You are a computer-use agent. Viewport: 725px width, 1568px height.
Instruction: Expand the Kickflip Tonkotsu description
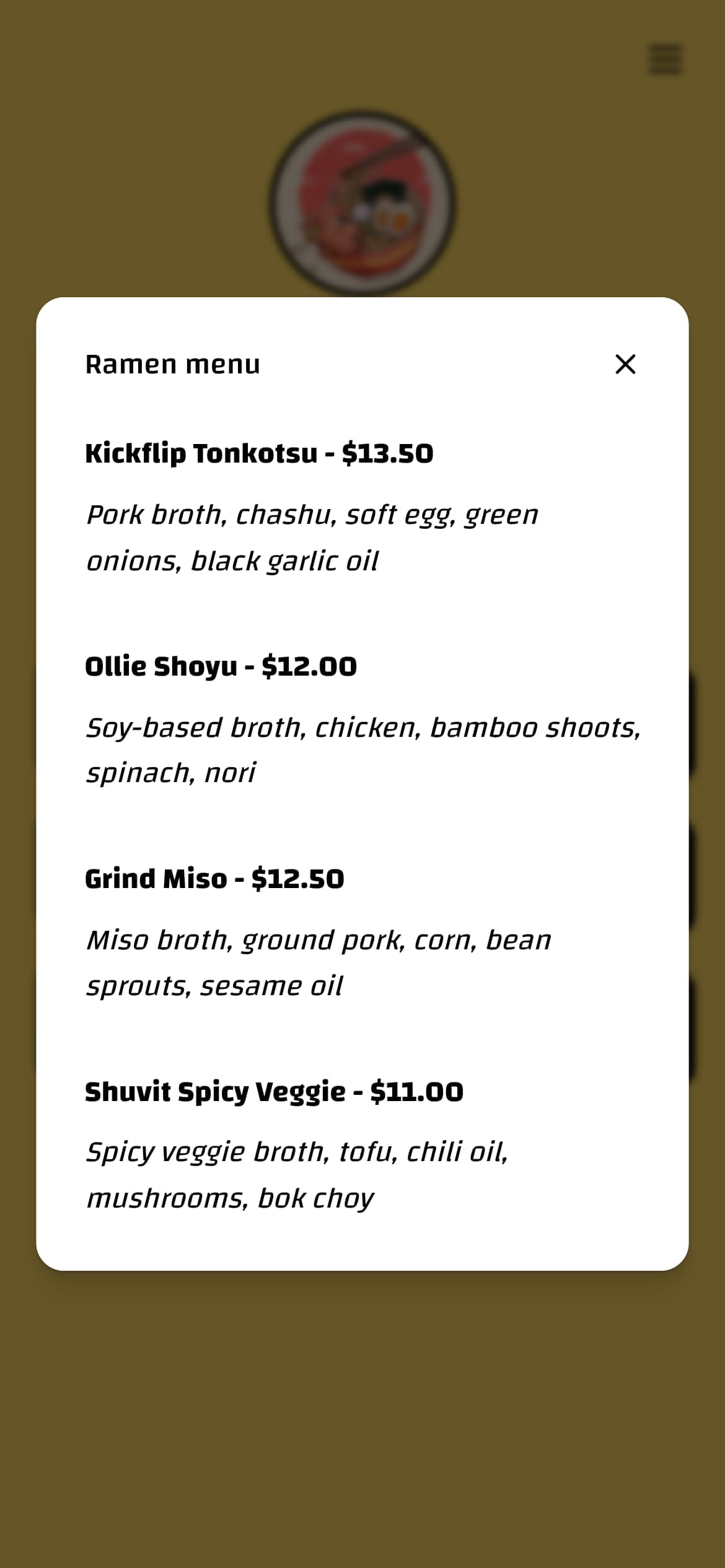(x=313, y=537)
